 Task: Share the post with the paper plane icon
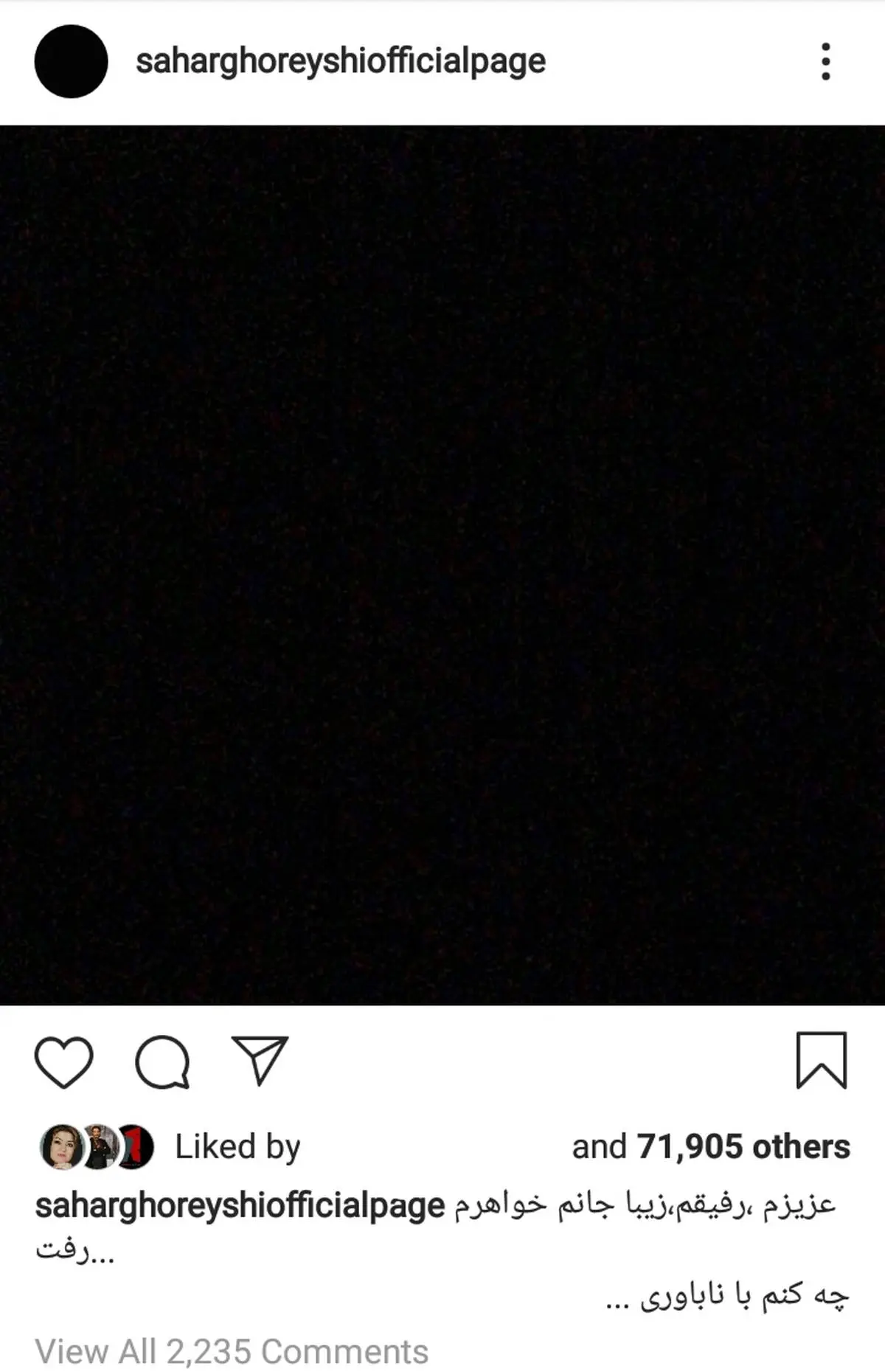(x=260, y=1061)
